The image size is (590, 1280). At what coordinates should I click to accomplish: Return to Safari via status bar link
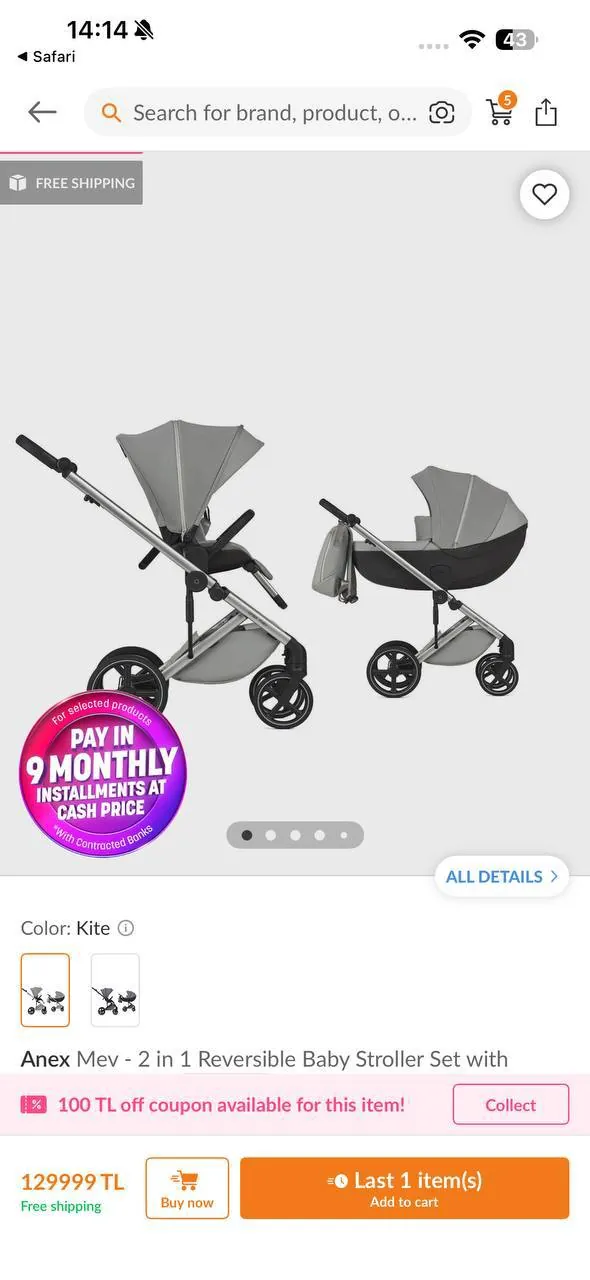point(46,57)
